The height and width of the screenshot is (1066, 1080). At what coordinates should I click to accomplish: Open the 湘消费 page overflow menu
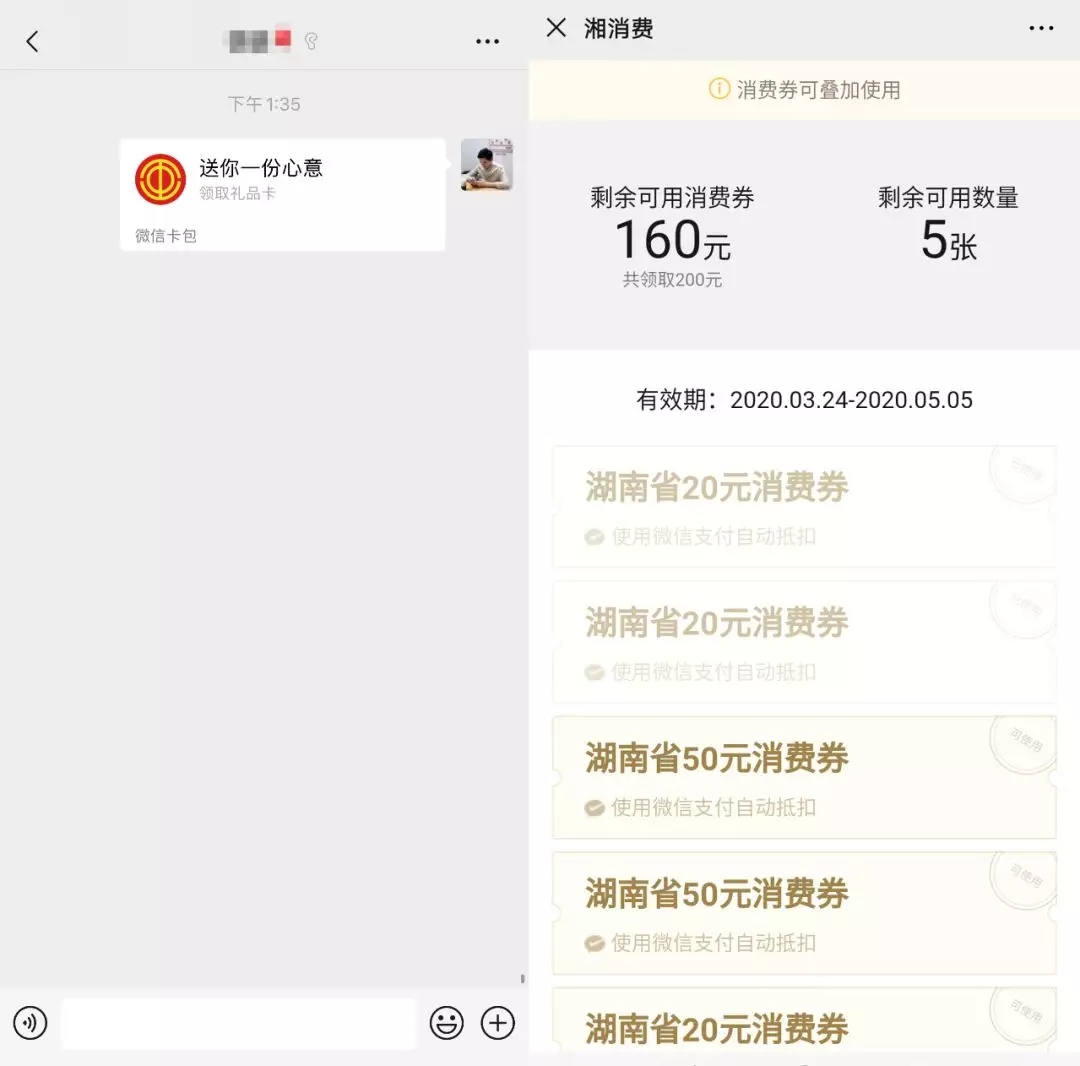(1041, 28)
